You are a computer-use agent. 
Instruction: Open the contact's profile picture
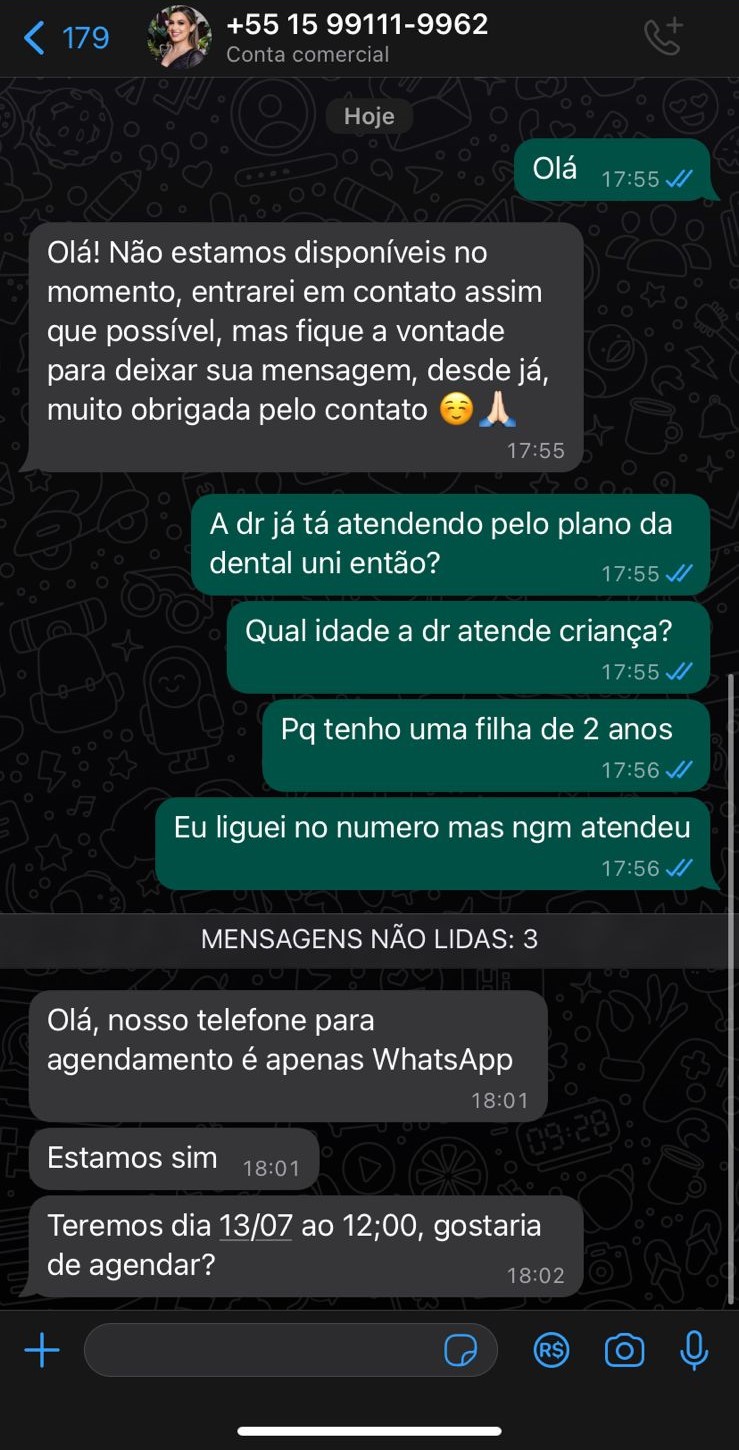(x=179, y=38)
